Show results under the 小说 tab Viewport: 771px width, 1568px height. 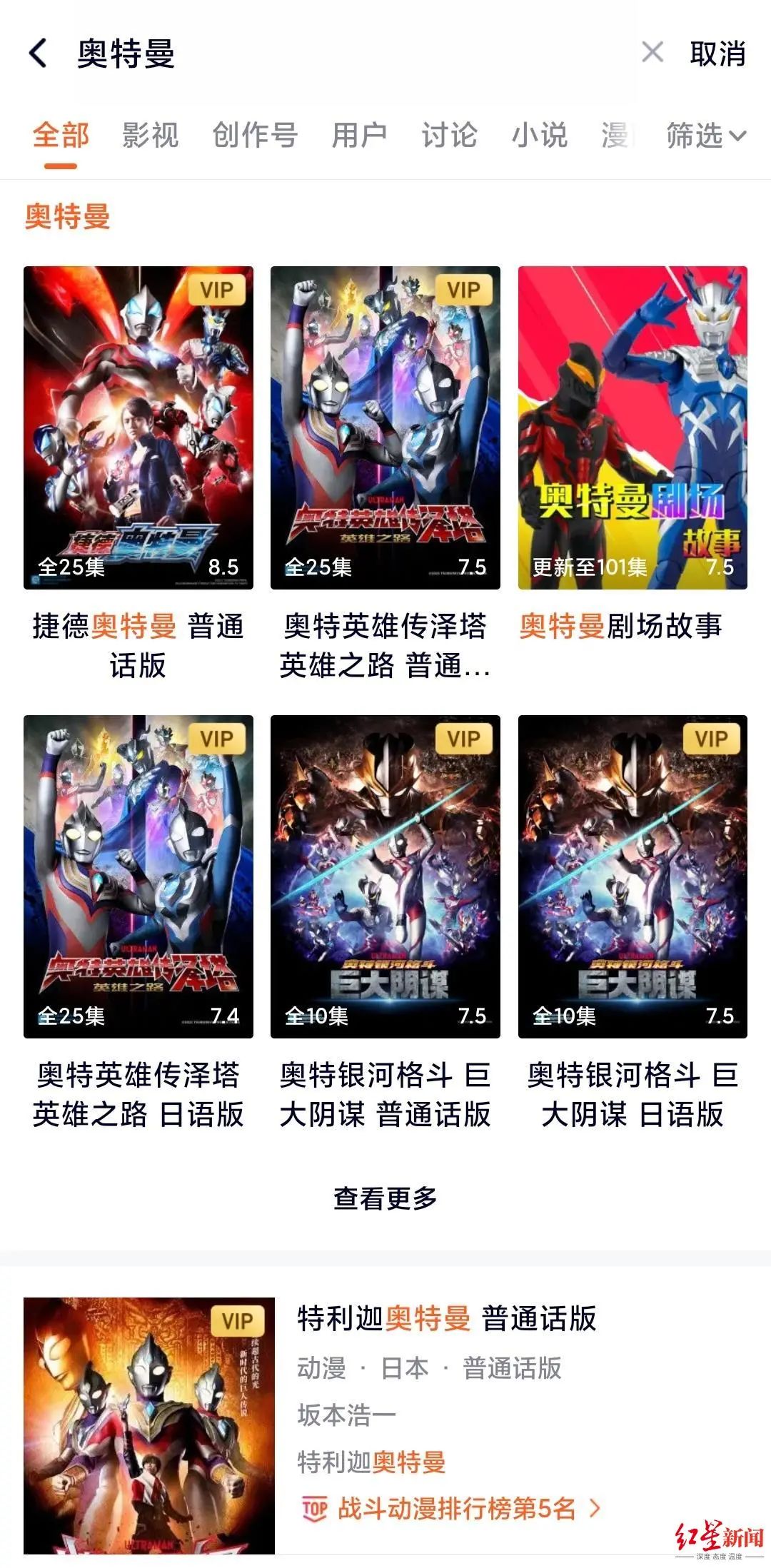(539, 135)
